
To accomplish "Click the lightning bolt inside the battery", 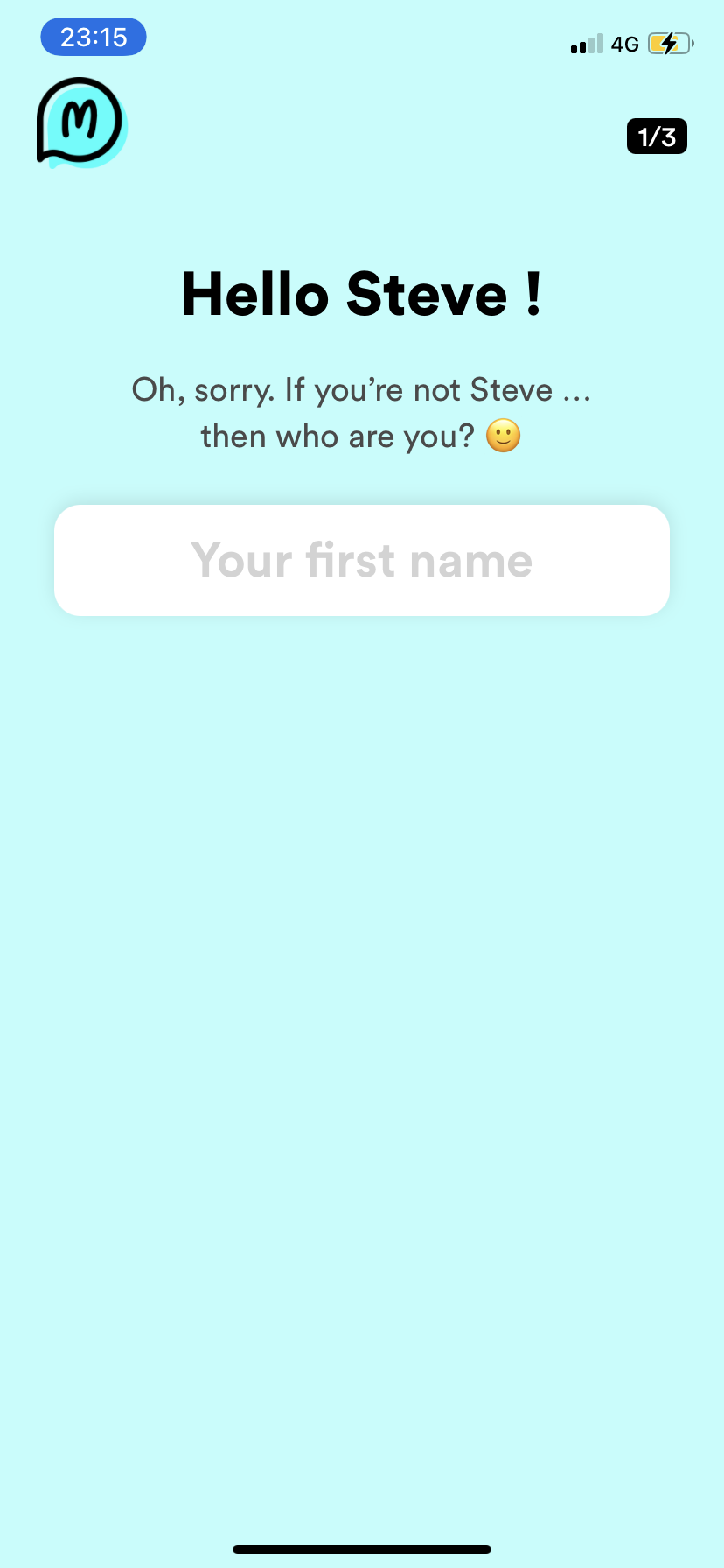I will (x=667, y=43).
